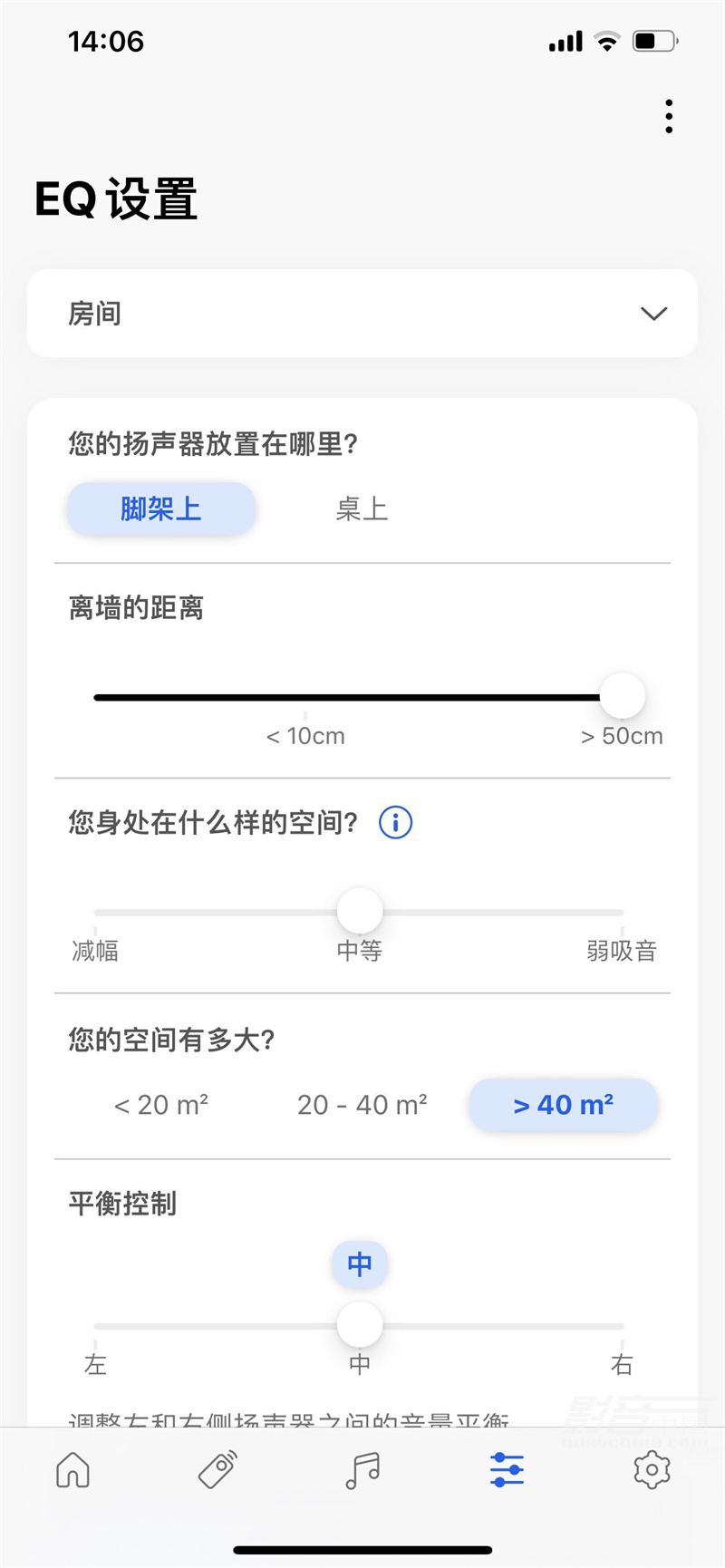Tap the wall distance slider near < 10cm

click(305, 697)
